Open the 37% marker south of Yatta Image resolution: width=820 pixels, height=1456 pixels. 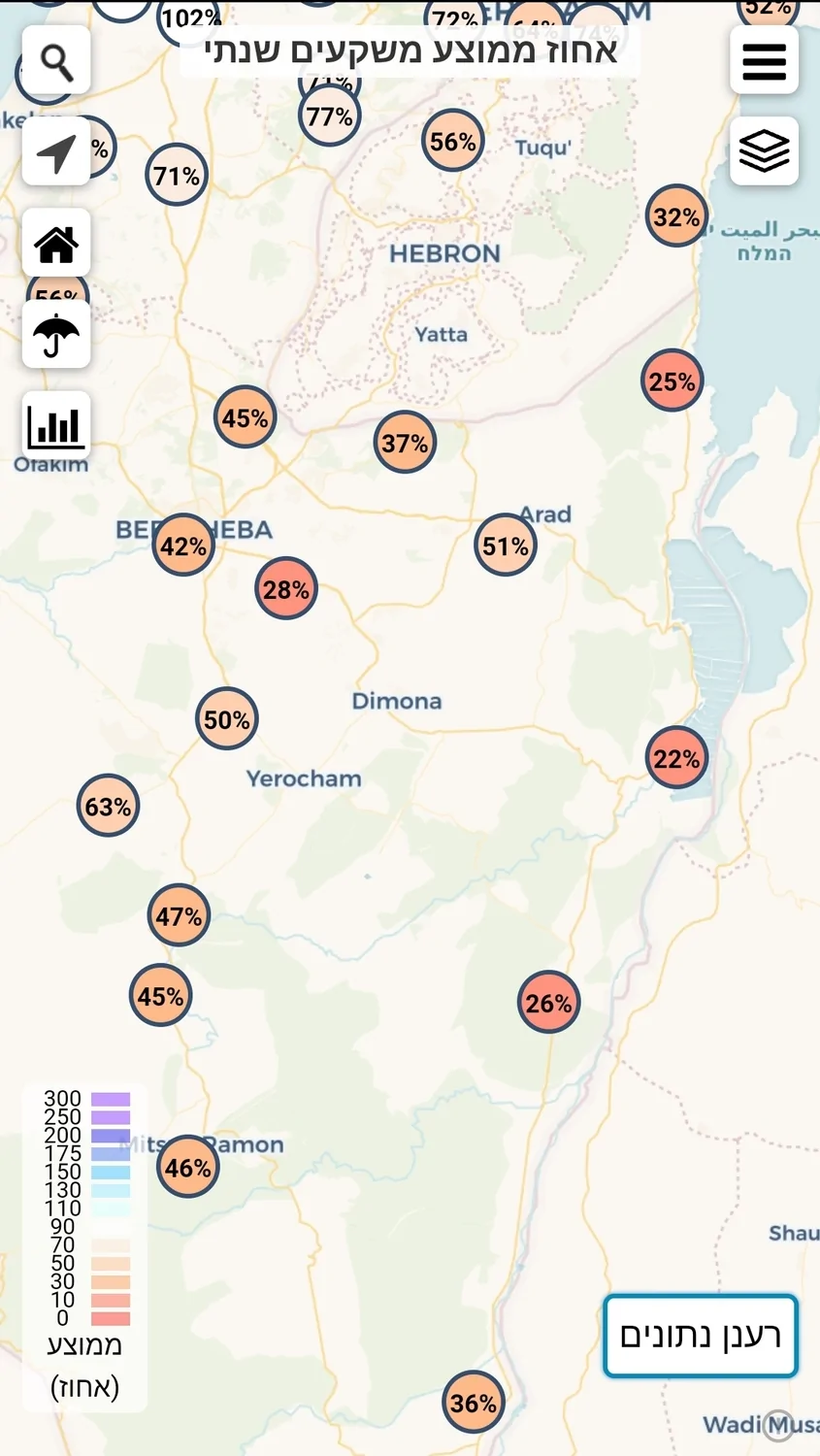coord(405,443)
